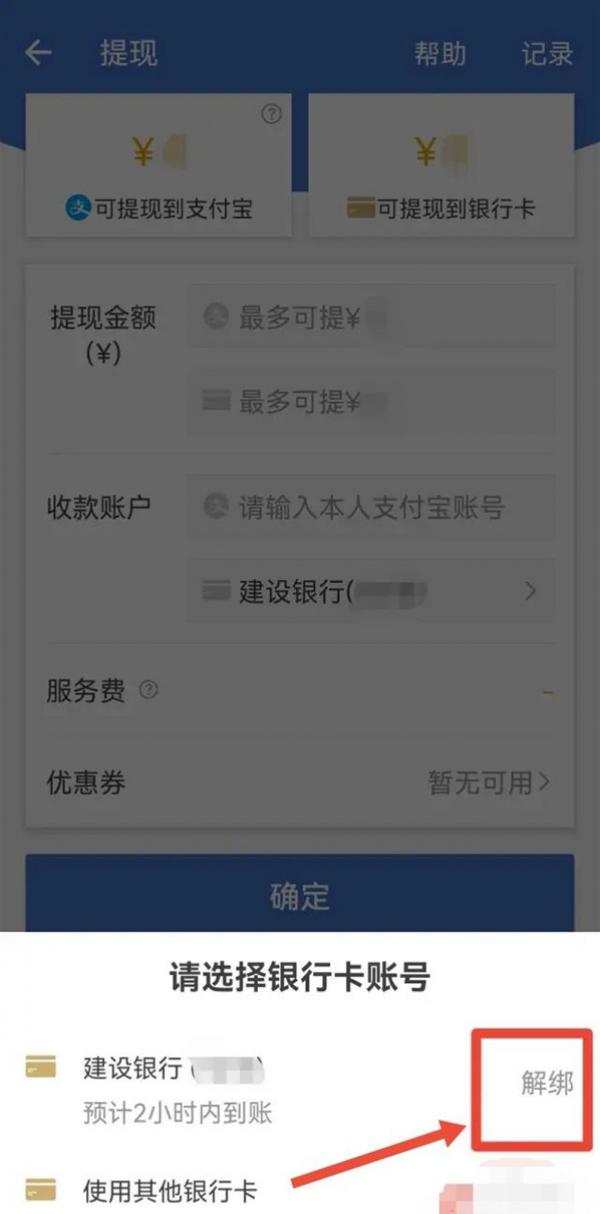Screen dimensions: 600x1214
Task: Tap the 确定 button
Action: point(300,895)
